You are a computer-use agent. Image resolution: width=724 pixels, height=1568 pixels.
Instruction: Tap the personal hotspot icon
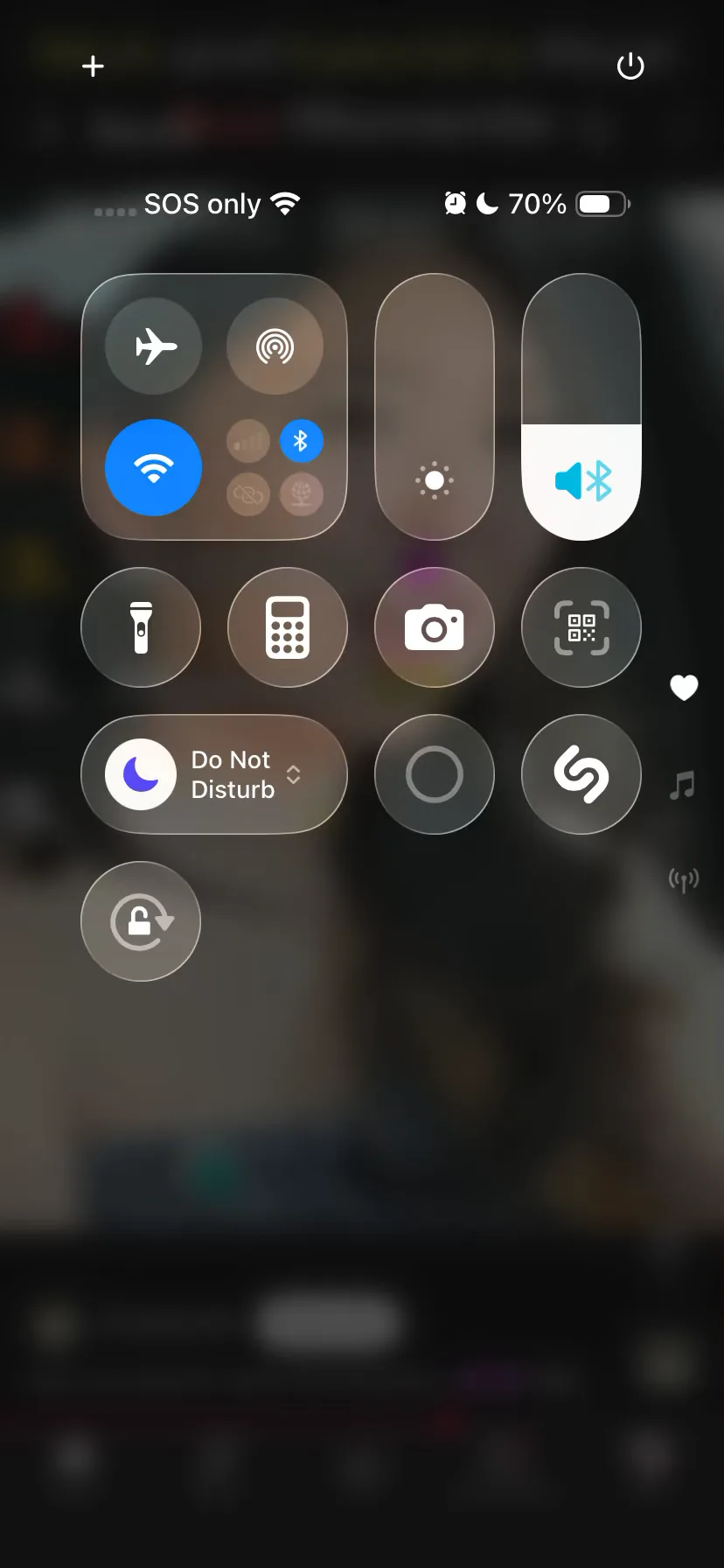(248, 495)
